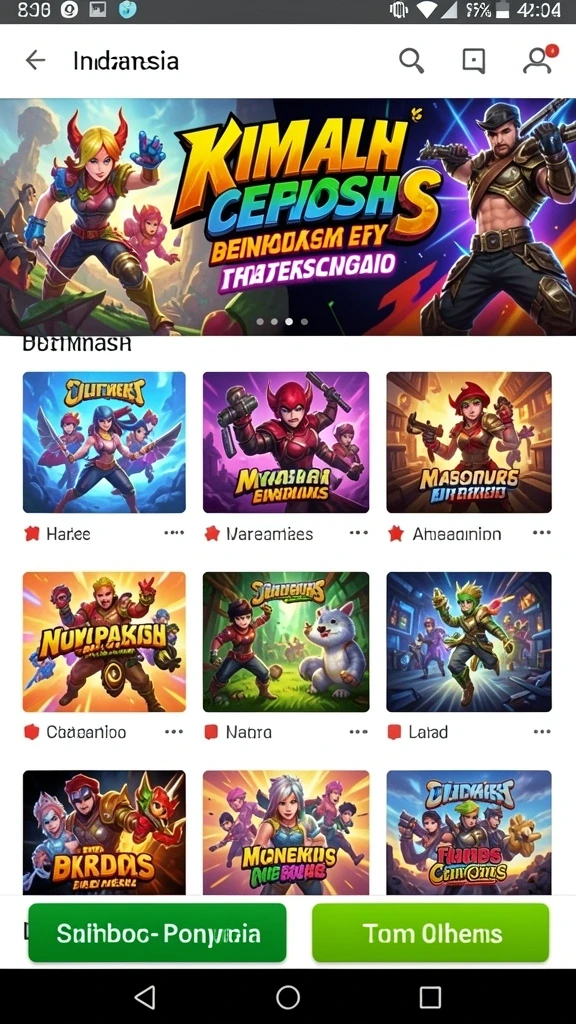Tap the green button starting with Snihboc
Image resolution: width=576 pixels, height=1024 pixels.
point(157,933)
